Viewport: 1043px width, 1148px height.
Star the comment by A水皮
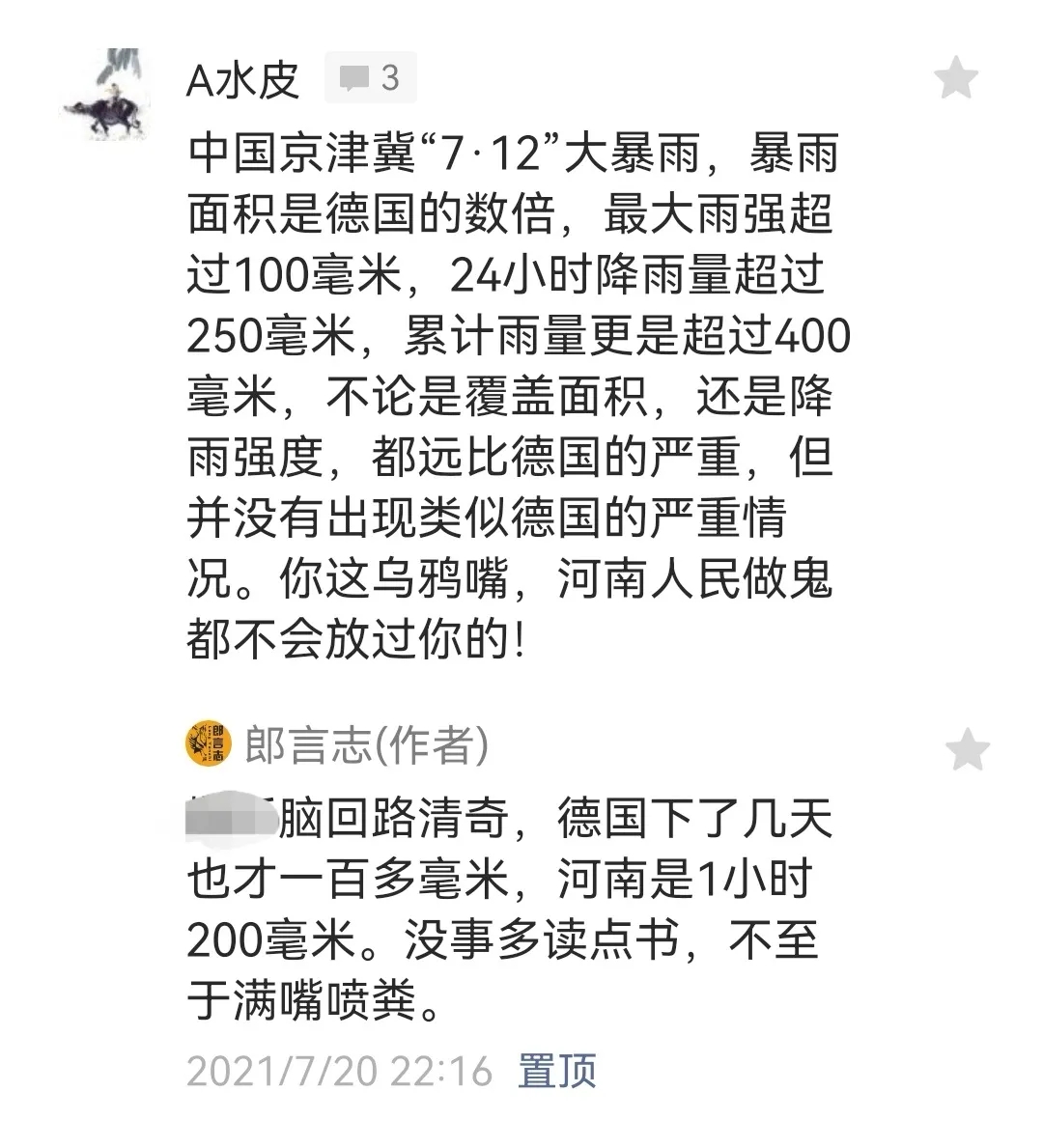(x=956, y=77)
